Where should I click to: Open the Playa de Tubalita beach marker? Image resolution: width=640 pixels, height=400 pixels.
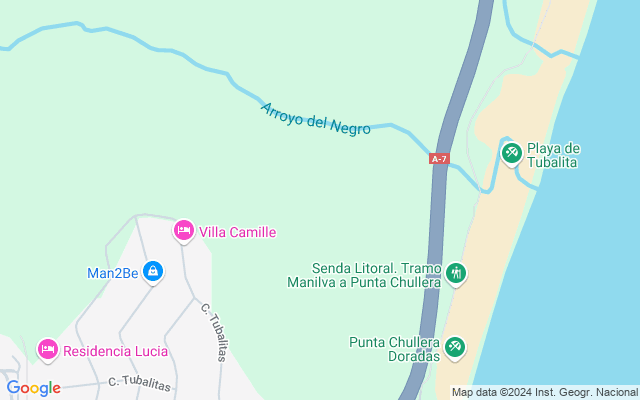click(511, 152)
